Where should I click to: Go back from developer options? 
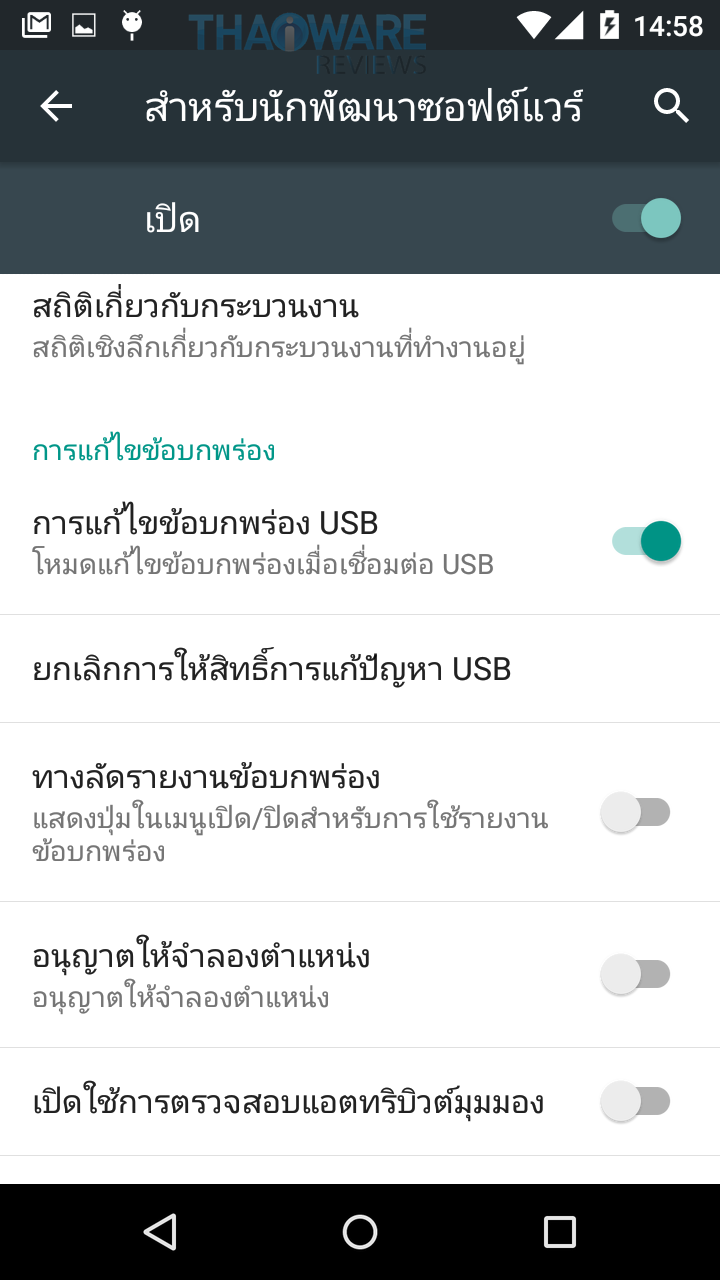[56, 106]
